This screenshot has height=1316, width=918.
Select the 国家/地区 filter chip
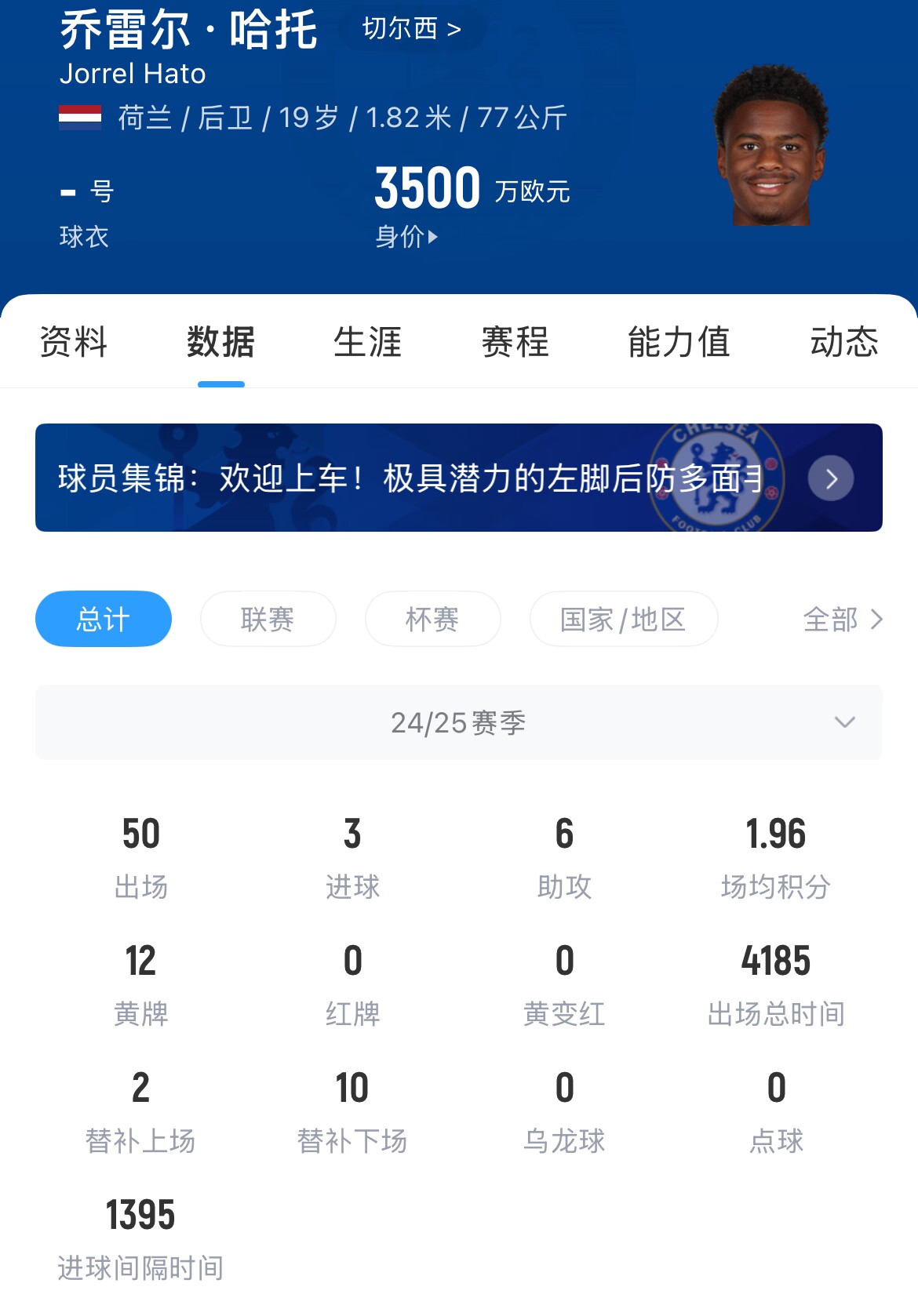[623, 619]
